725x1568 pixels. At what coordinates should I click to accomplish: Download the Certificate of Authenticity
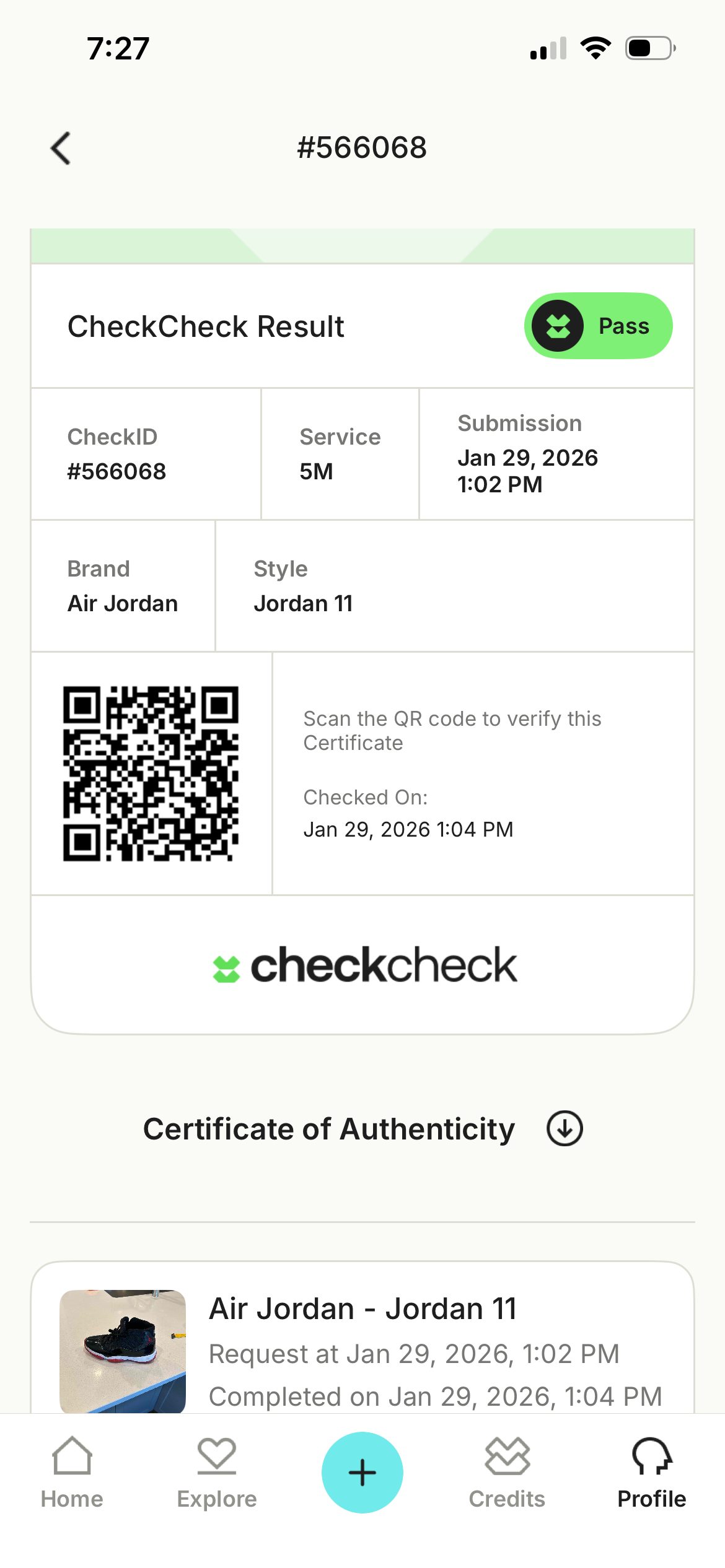point(565,1128)
